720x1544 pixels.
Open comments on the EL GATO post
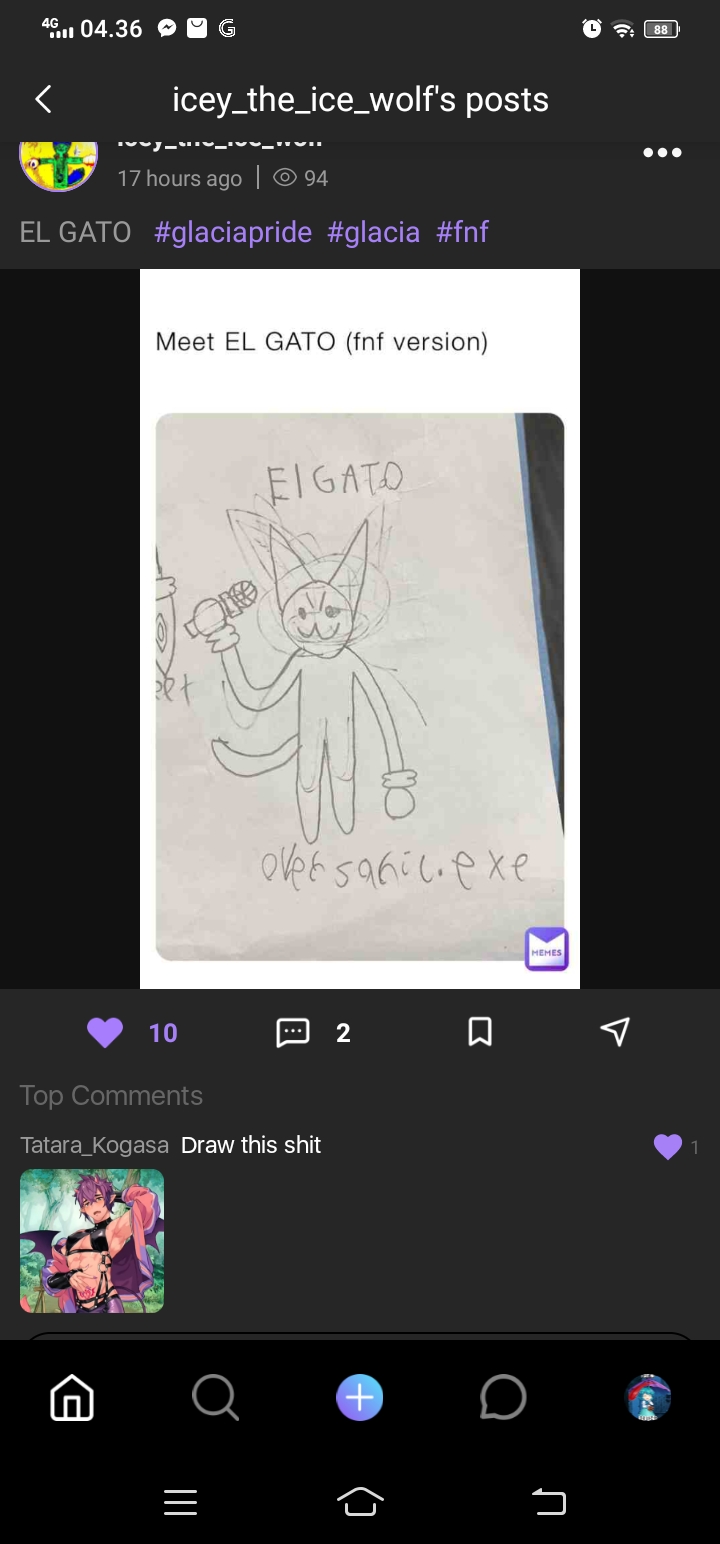click(x=293, y=1032)
